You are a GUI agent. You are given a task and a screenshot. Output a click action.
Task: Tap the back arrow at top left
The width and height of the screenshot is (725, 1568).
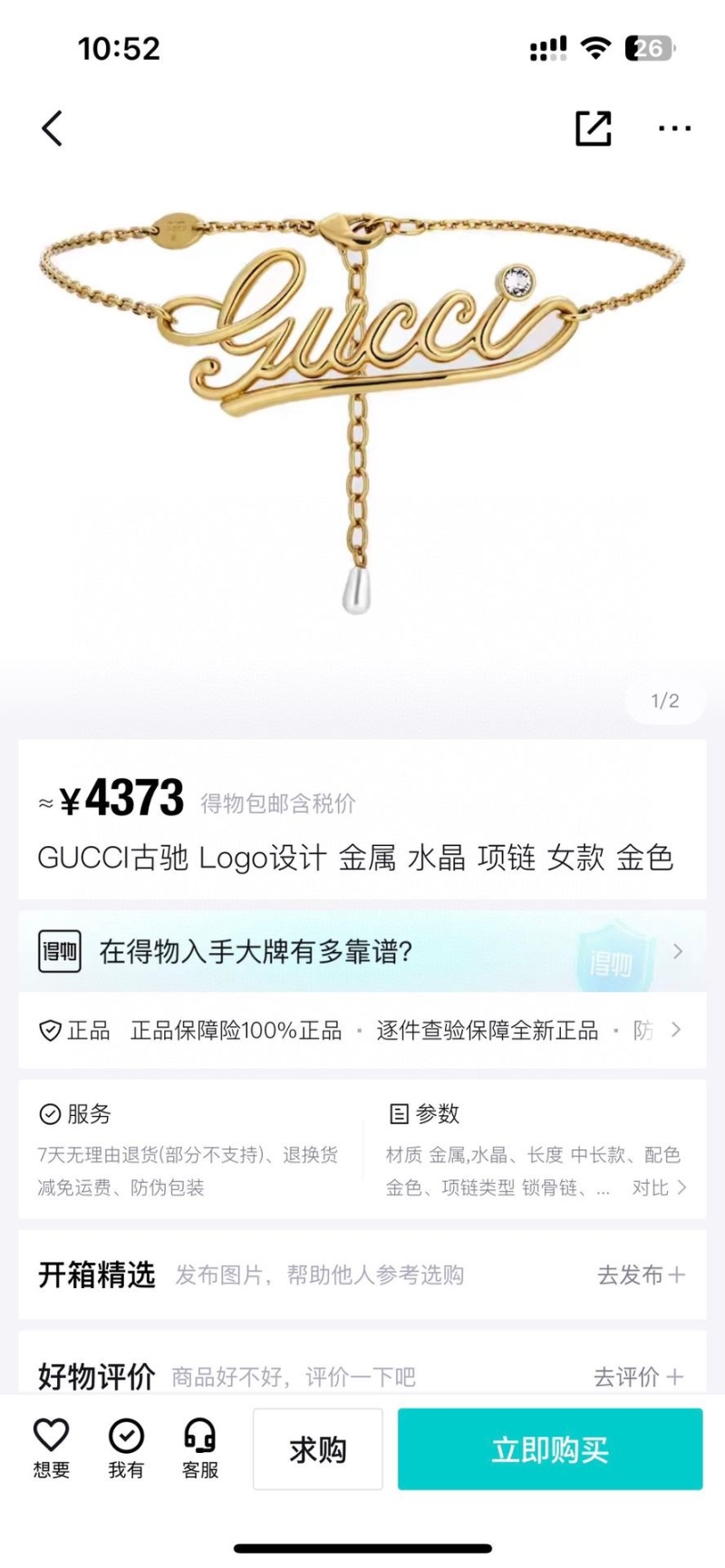(52, 128)
